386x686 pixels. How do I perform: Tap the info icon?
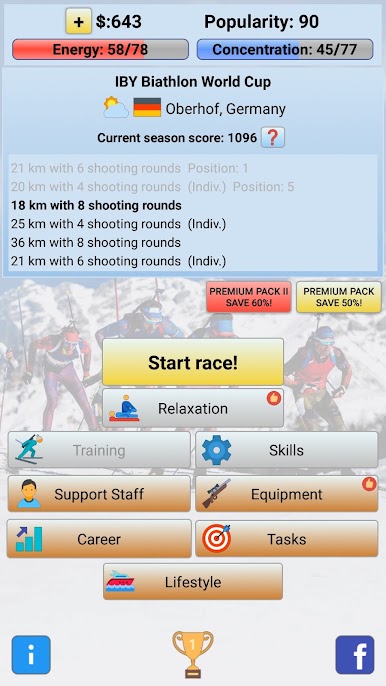coord(31,655)
